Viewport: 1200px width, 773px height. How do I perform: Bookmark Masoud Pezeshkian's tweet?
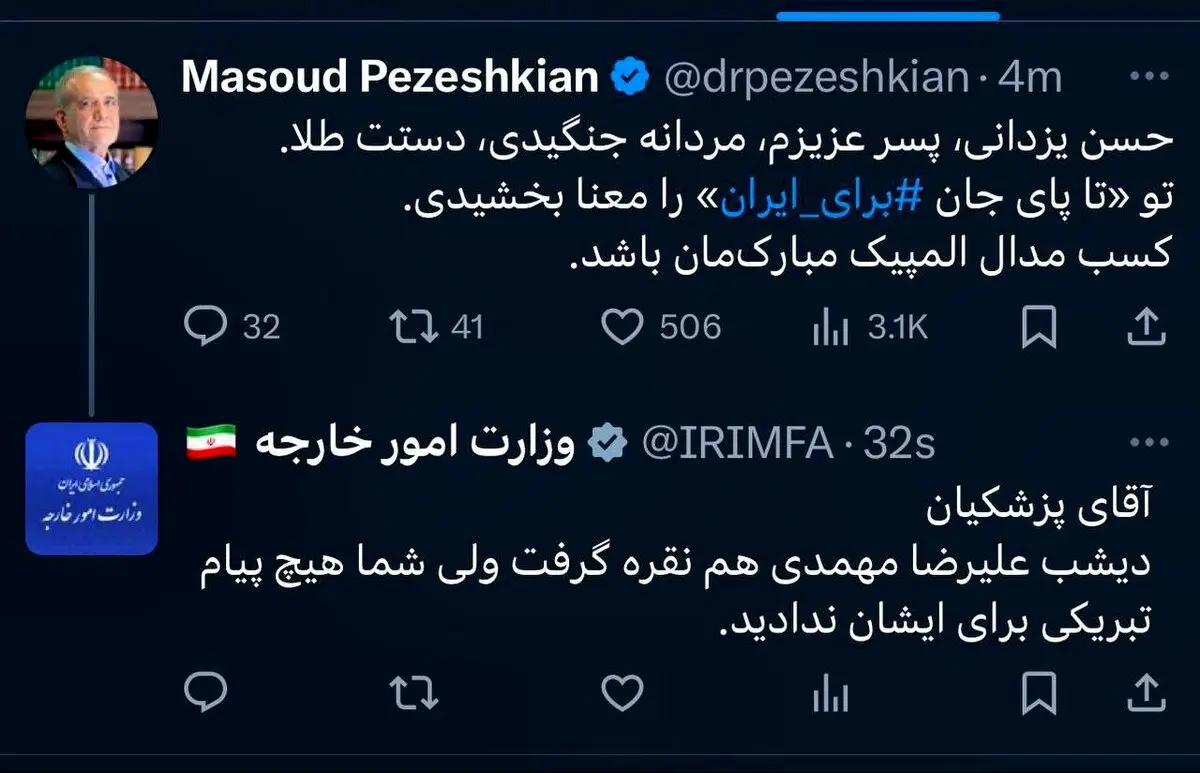tap(1039, 327)
